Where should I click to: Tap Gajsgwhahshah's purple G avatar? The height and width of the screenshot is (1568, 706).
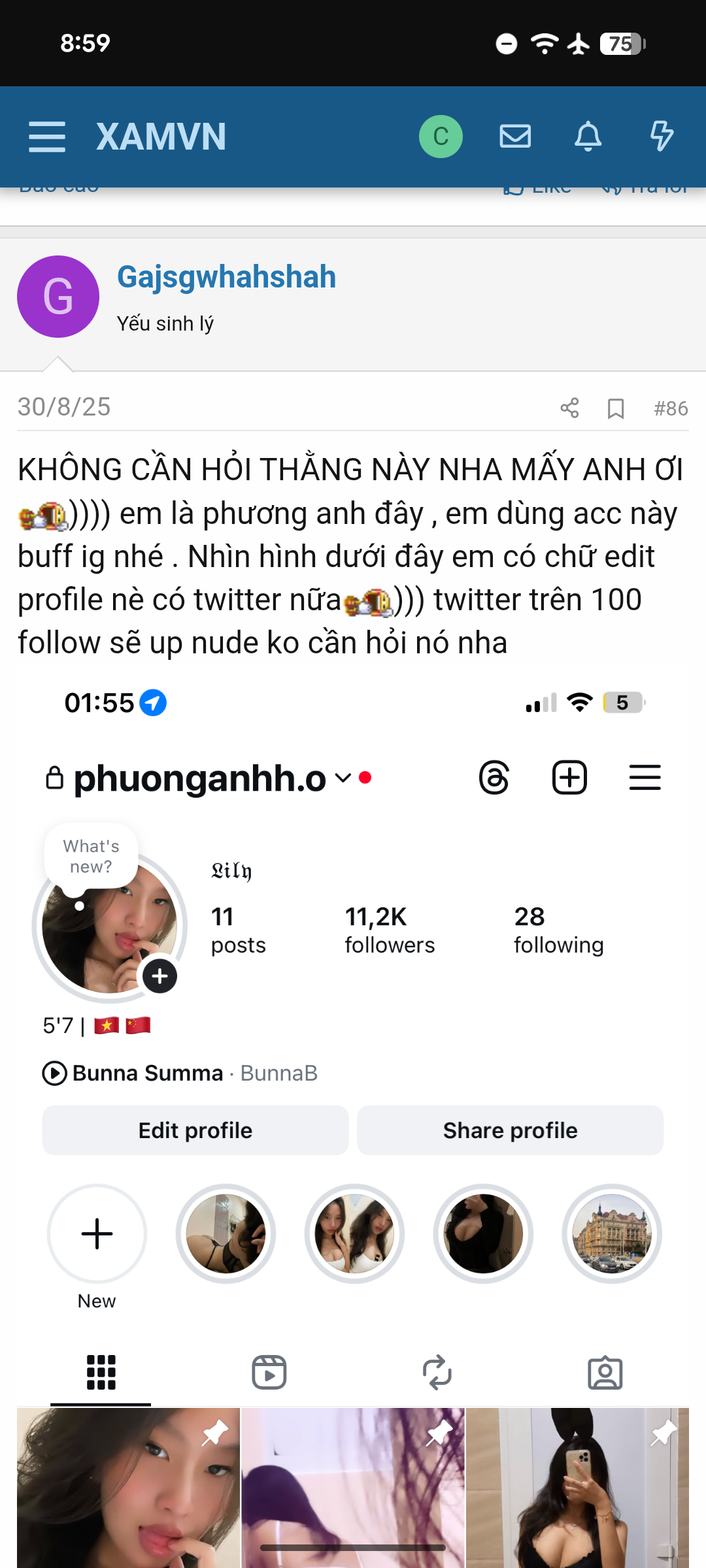click(58, 297)
